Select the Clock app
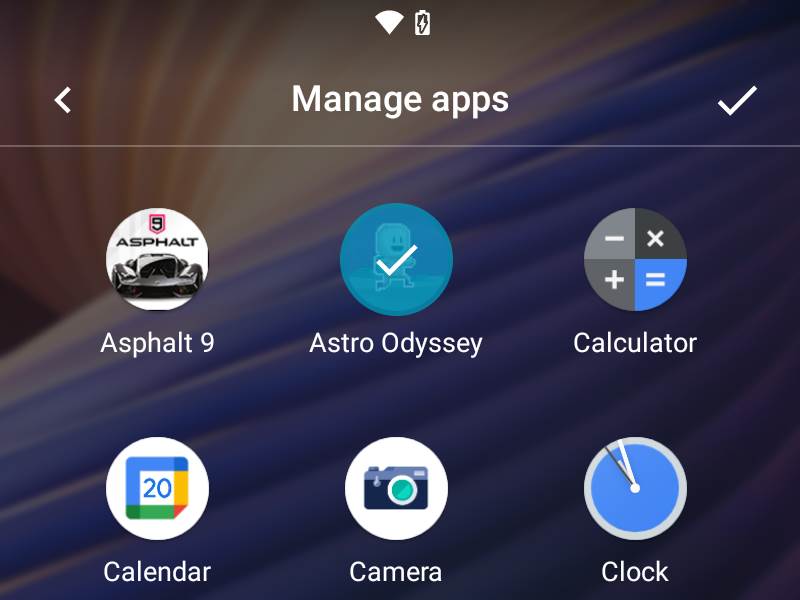This screenshot has width=800, height=600. tap(635, 489)
